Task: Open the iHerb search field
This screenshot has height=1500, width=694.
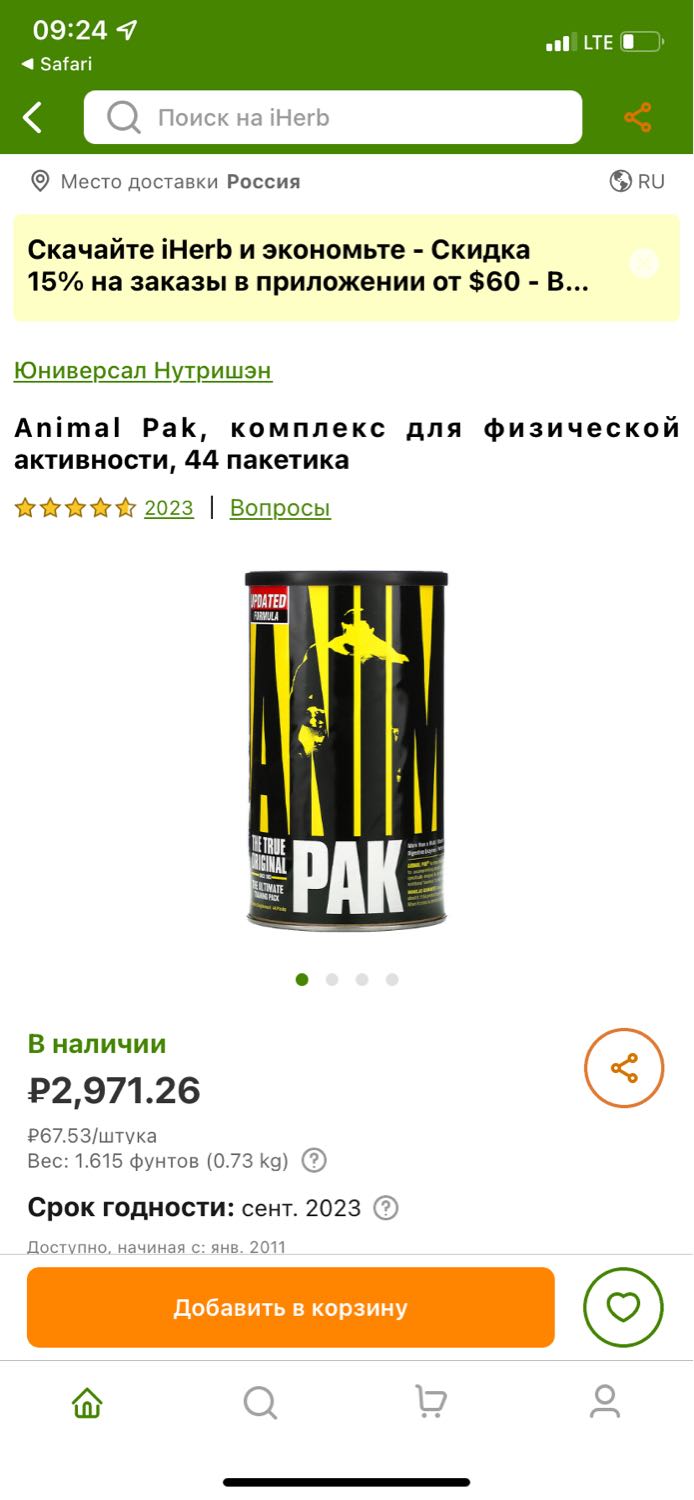Action: point(332,118)
